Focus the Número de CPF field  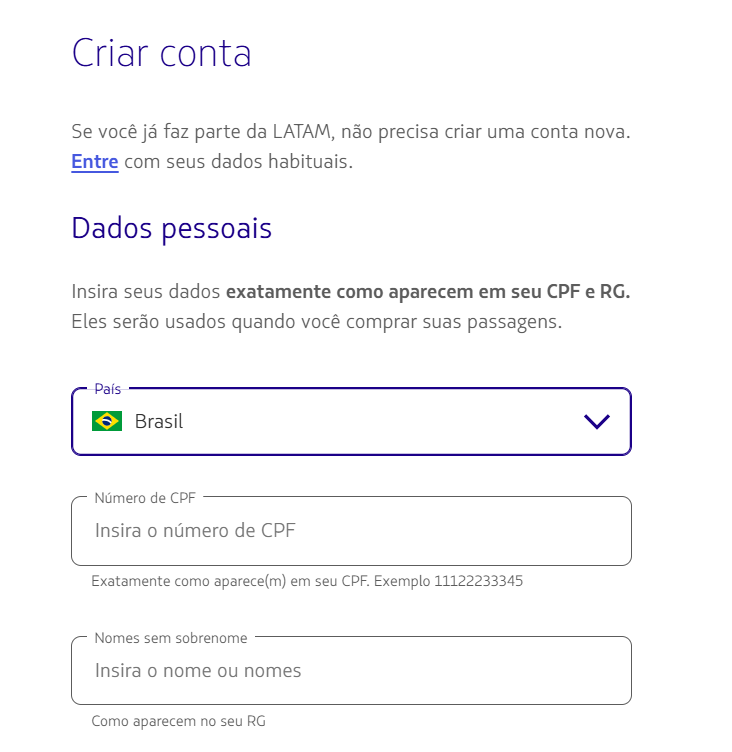(x=351, y=531)
